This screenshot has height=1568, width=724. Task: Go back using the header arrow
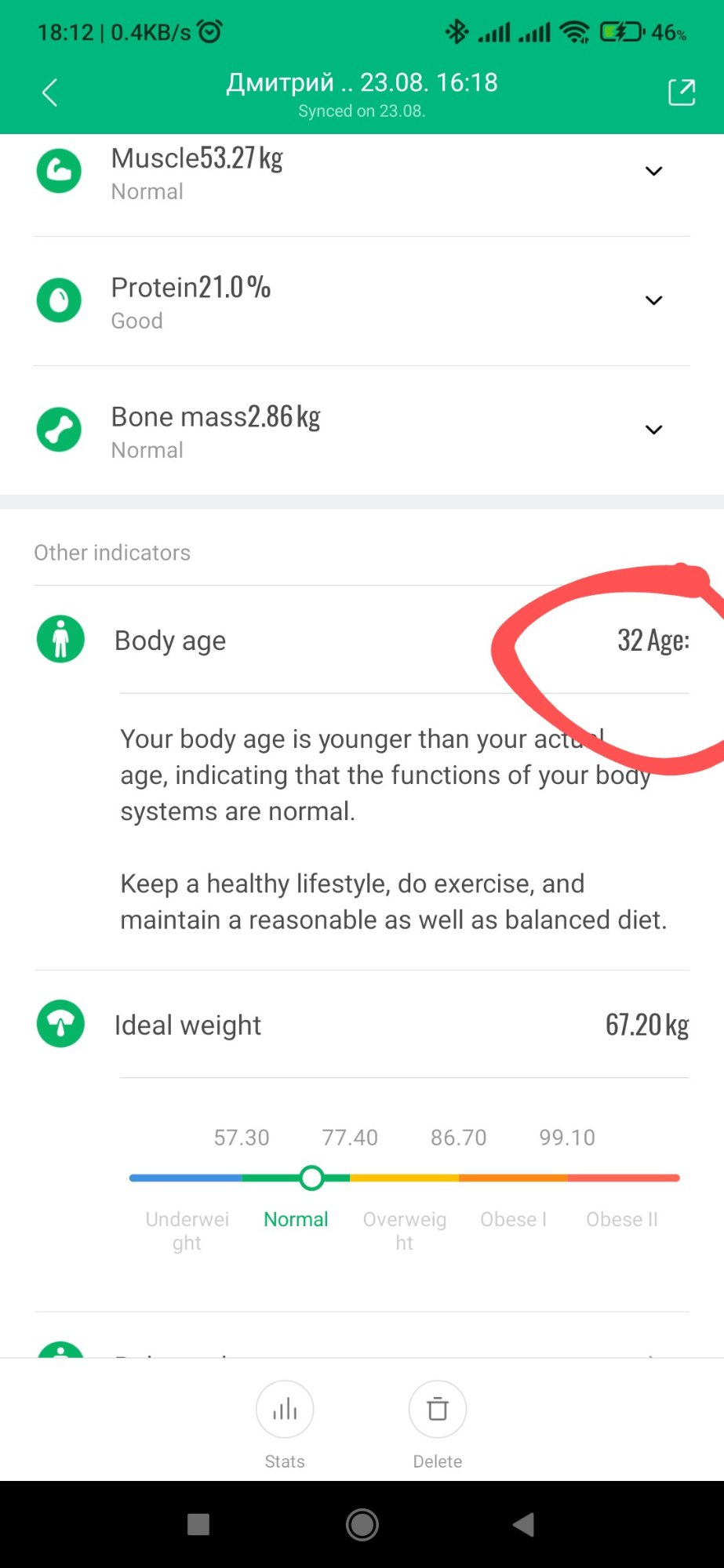(50, 93)
